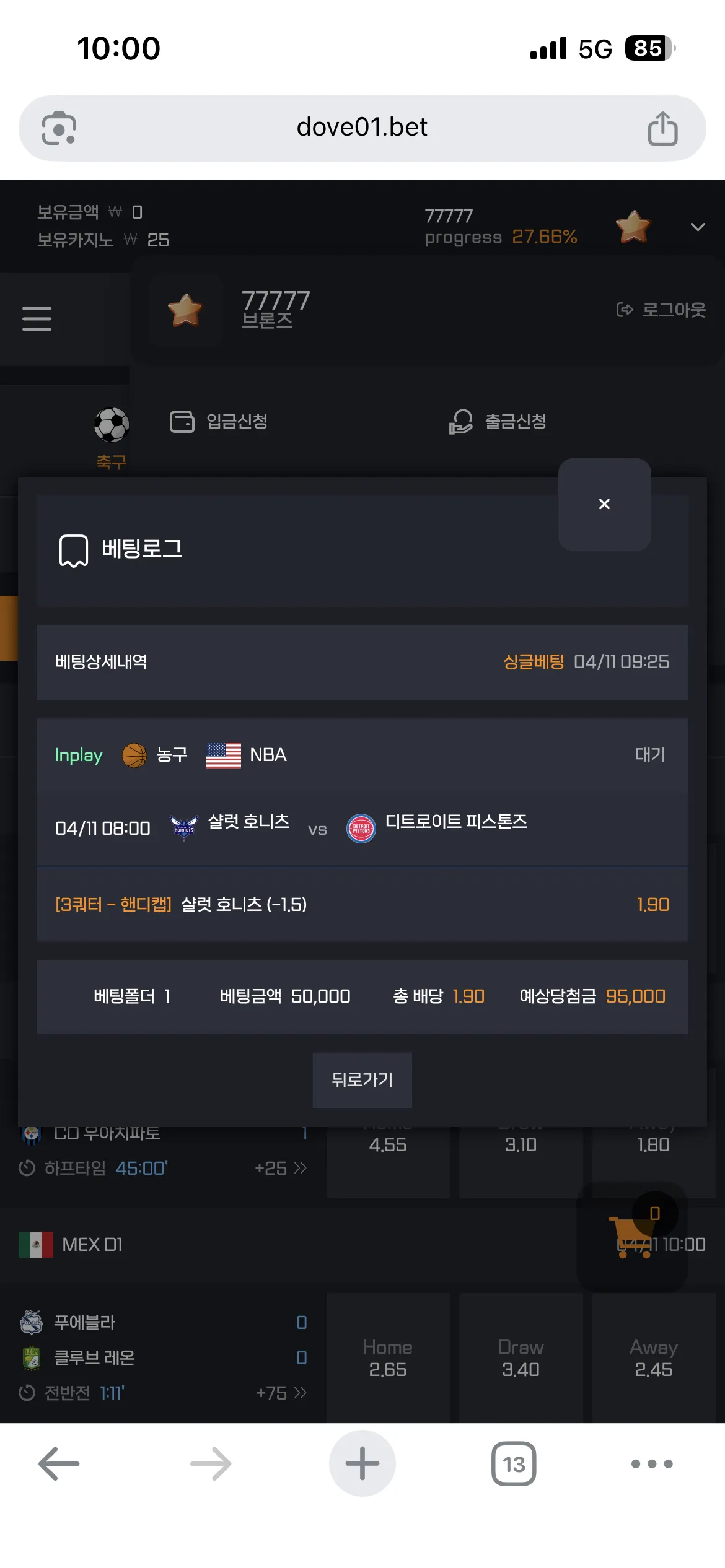Pick Home odds 2.65 for 푸에블라
This screenshot has width=725, height=1568.
pos(388,1357)
